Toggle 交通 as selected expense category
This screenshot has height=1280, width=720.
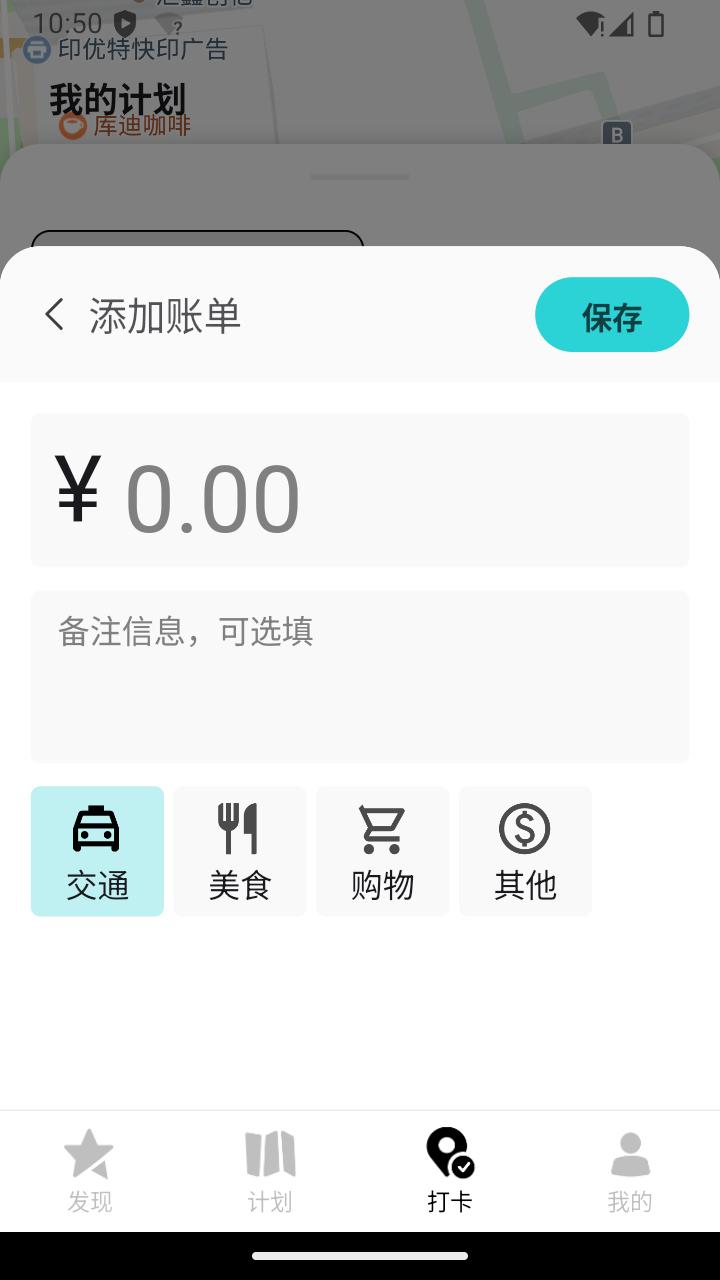pos(96,850)
